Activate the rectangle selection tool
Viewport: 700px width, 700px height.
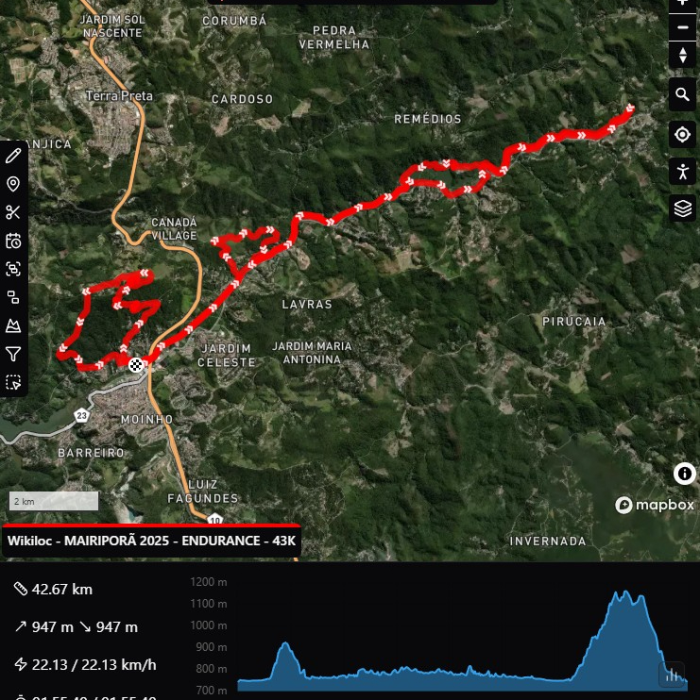coord(13,382)
